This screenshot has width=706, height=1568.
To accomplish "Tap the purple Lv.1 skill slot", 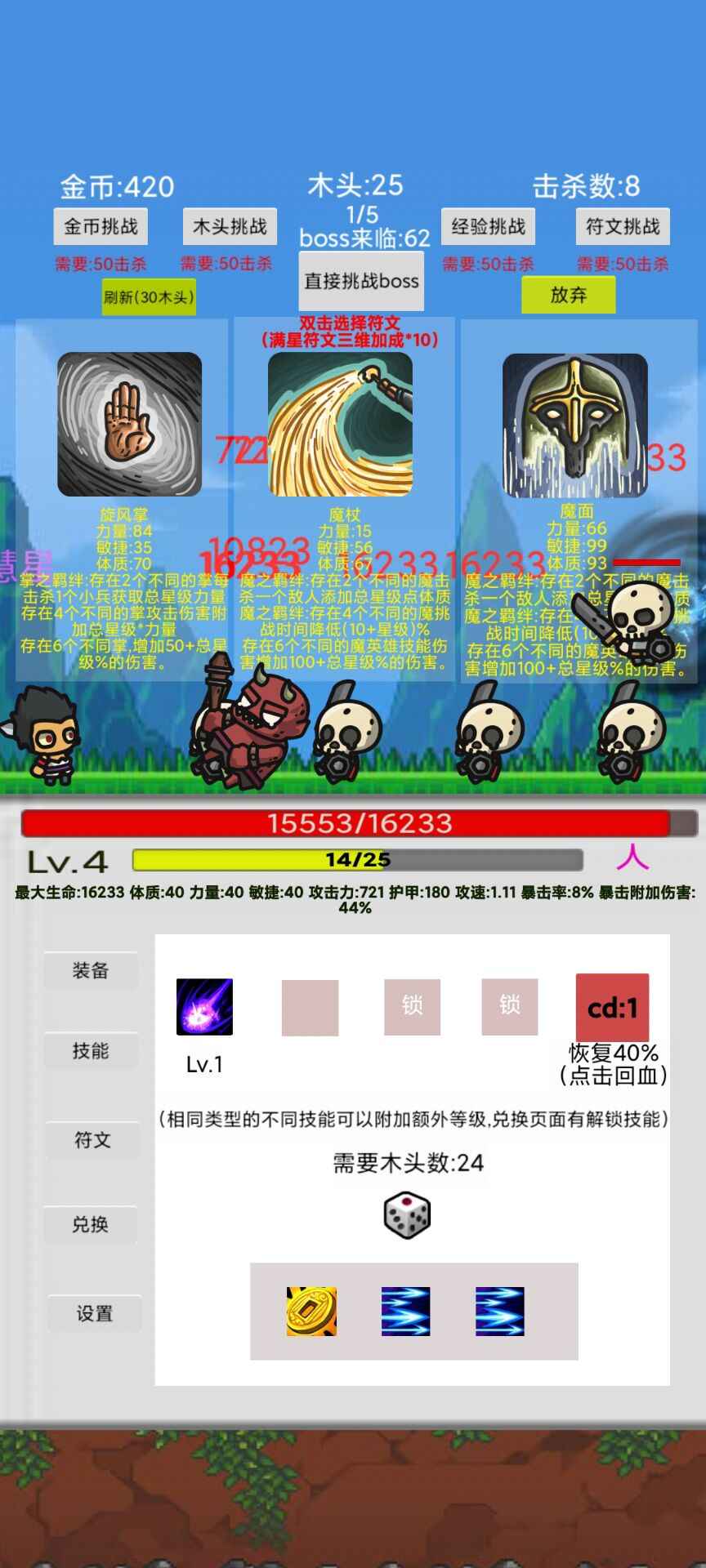I will 204,1007.
